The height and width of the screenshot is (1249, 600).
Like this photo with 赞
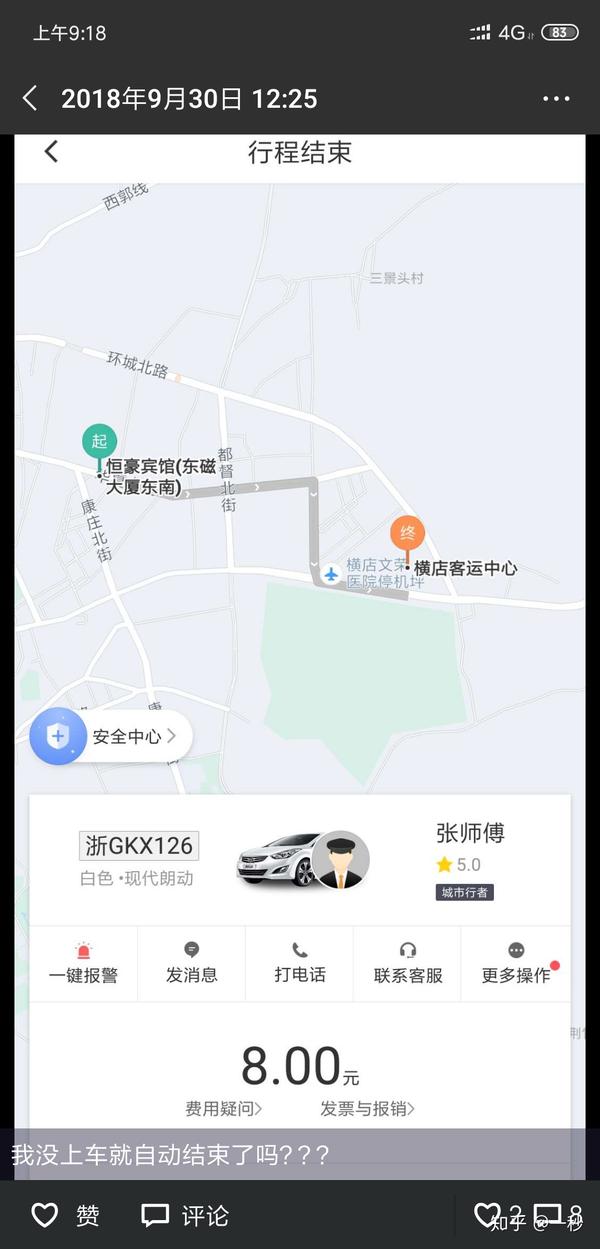pos(66,1215)
